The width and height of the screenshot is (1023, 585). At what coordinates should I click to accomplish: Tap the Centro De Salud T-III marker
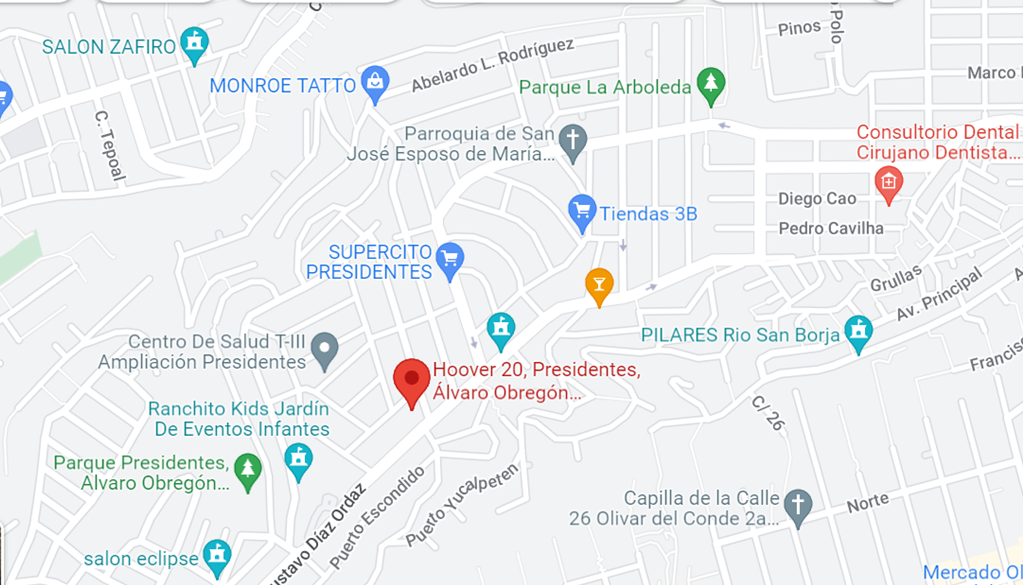point(324,351)
